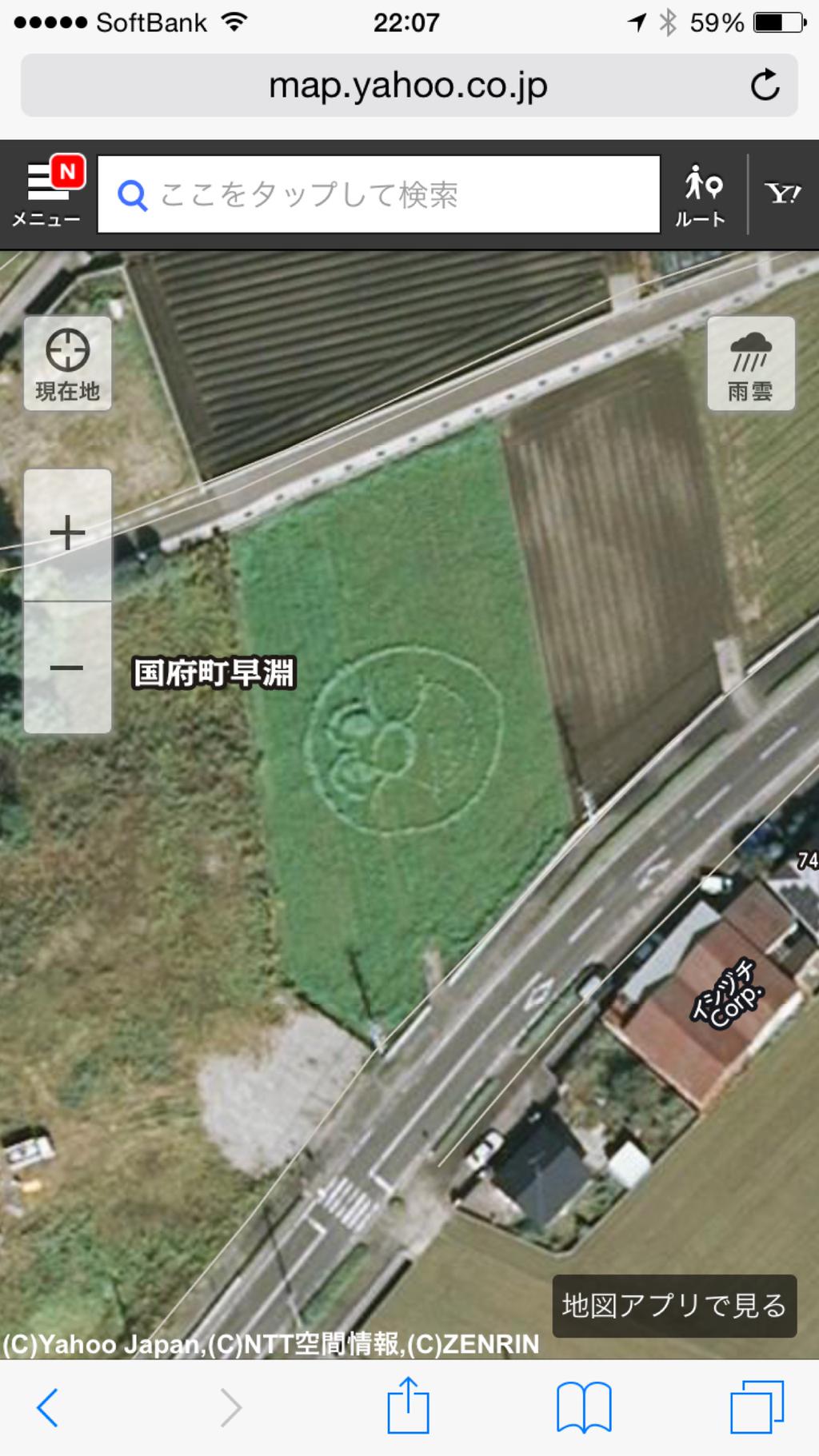Open the ルート route search

702,195
